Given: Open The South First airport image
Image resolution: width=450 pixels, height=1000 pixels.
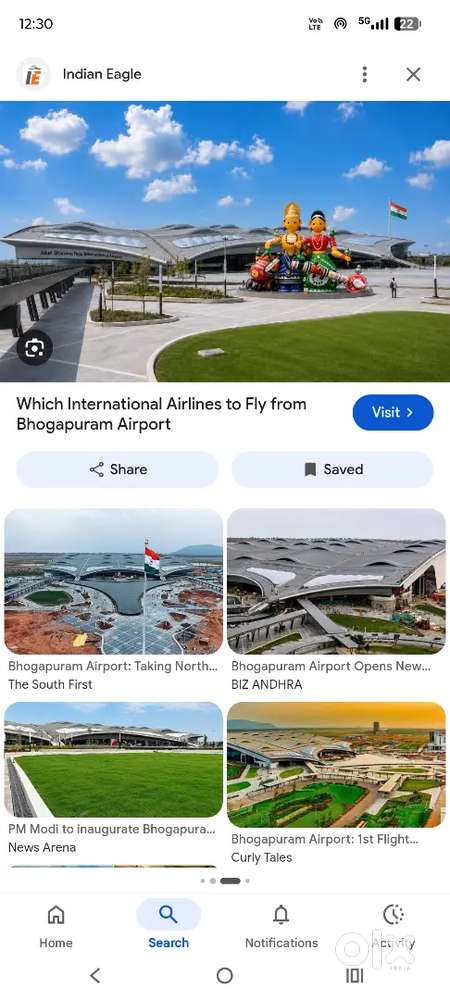Looking at the screenshot, I should [113, 581].
